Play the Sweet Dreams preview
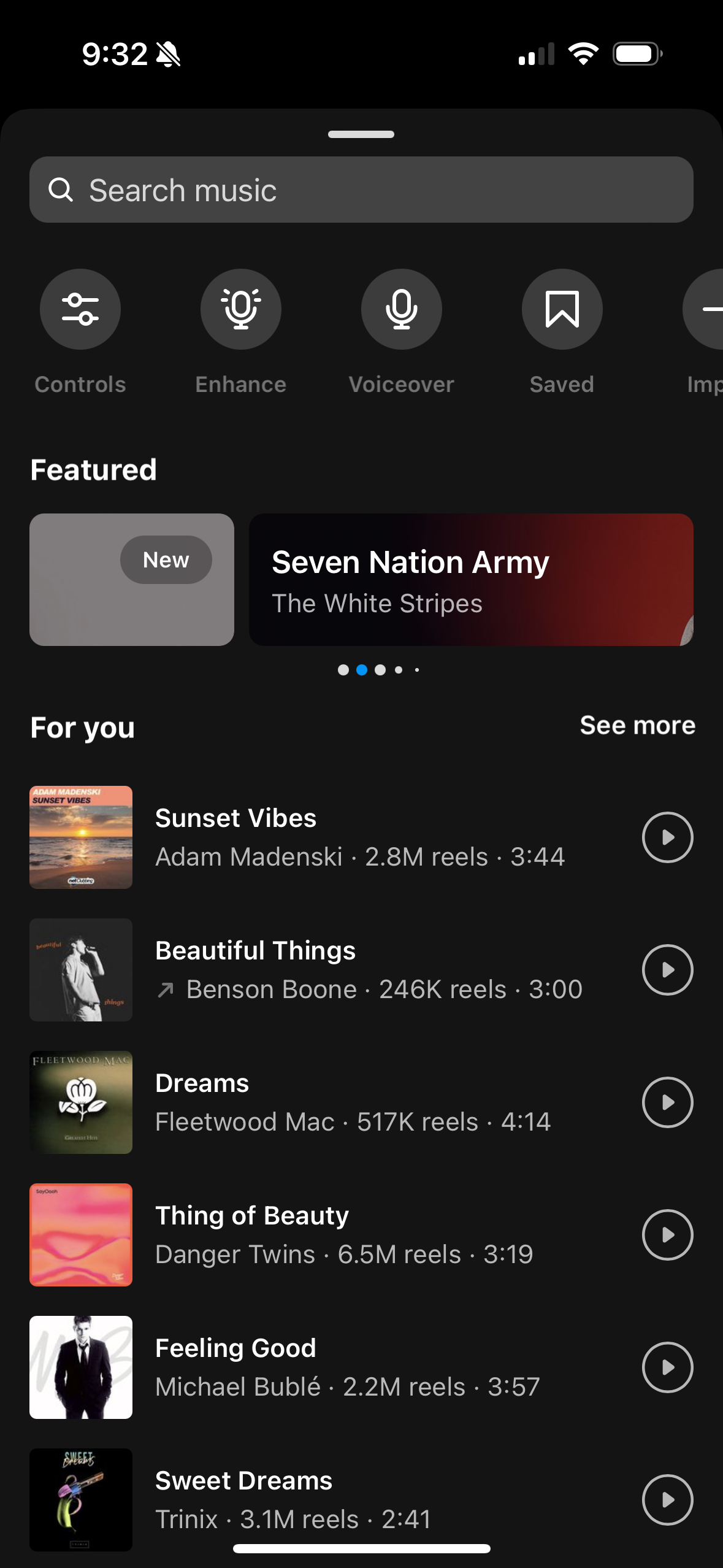The height and width of the screenshot is (1568, 723). 667,1500
